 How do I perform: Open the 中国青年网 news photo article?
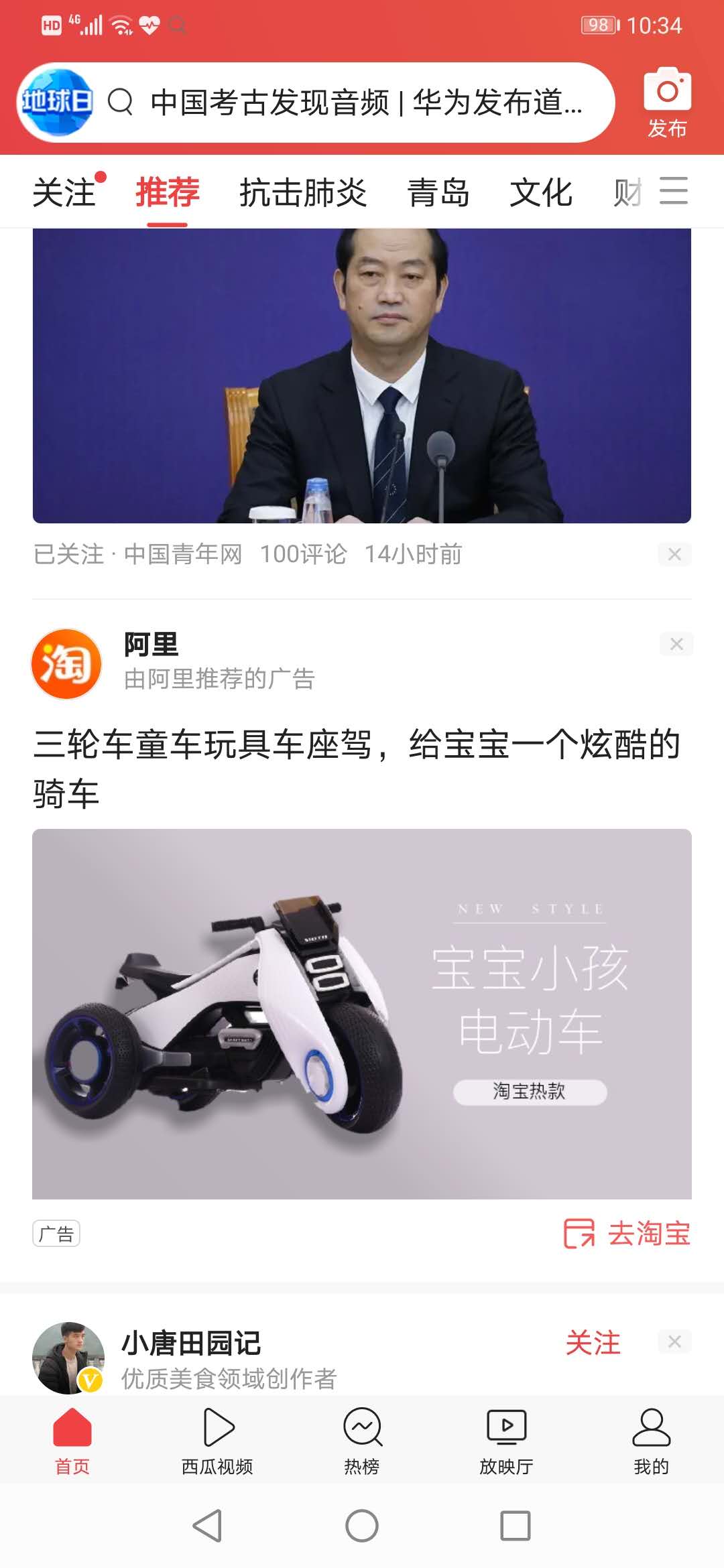[x=362, y=375]
